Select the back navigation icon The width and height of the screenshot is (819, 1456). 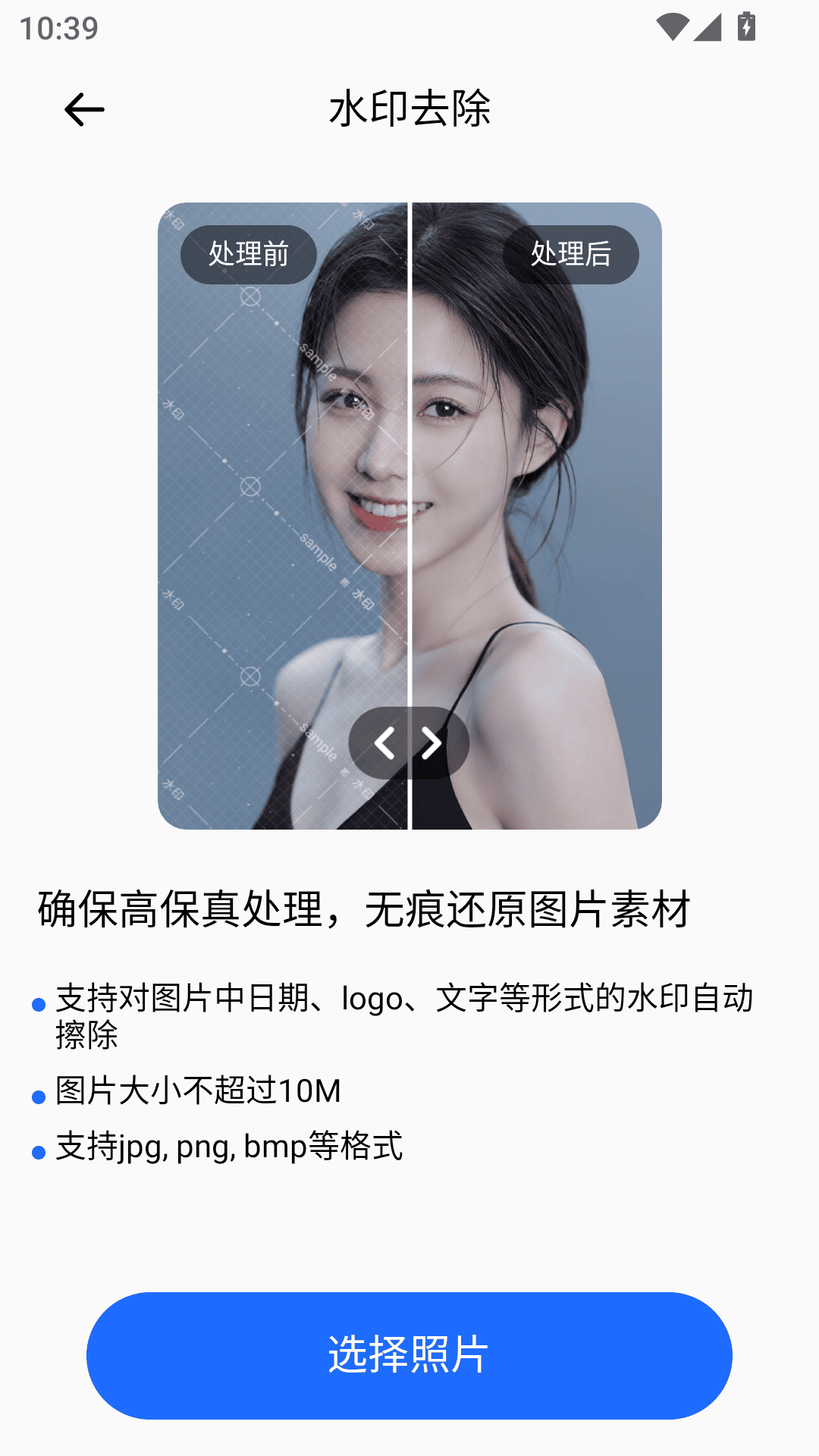pos(83,108)
